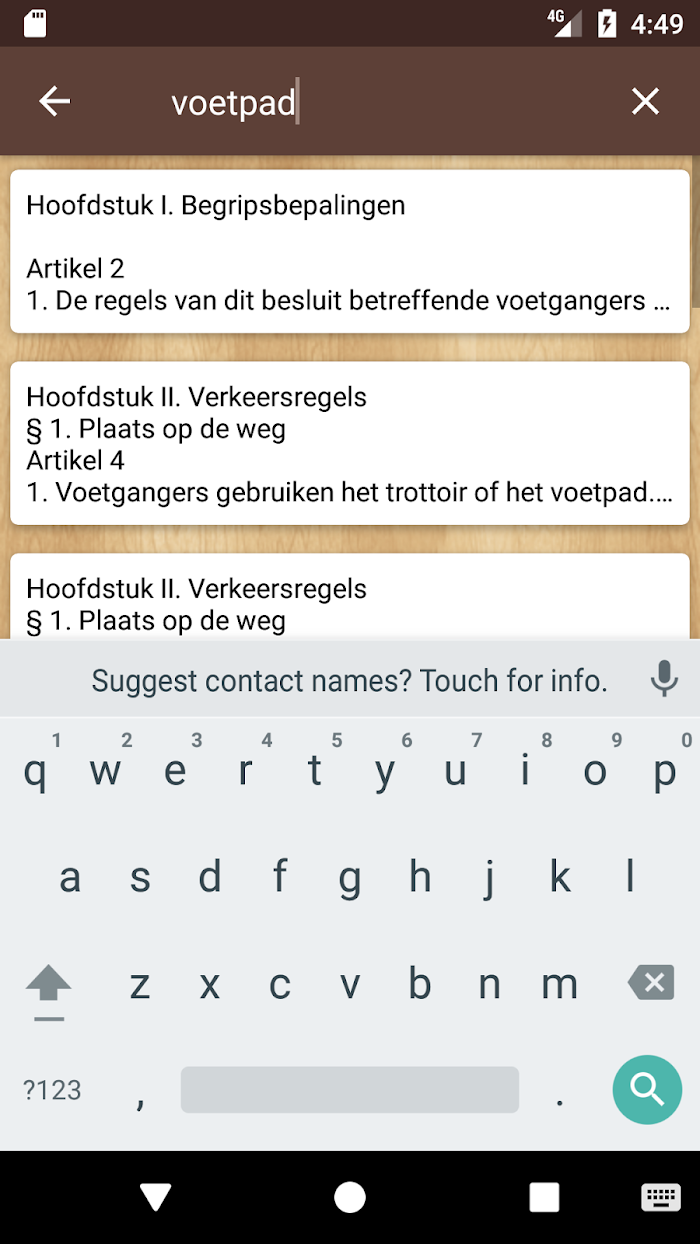Go back using the arrow icon
The image size is (700, 1244).
55,101
